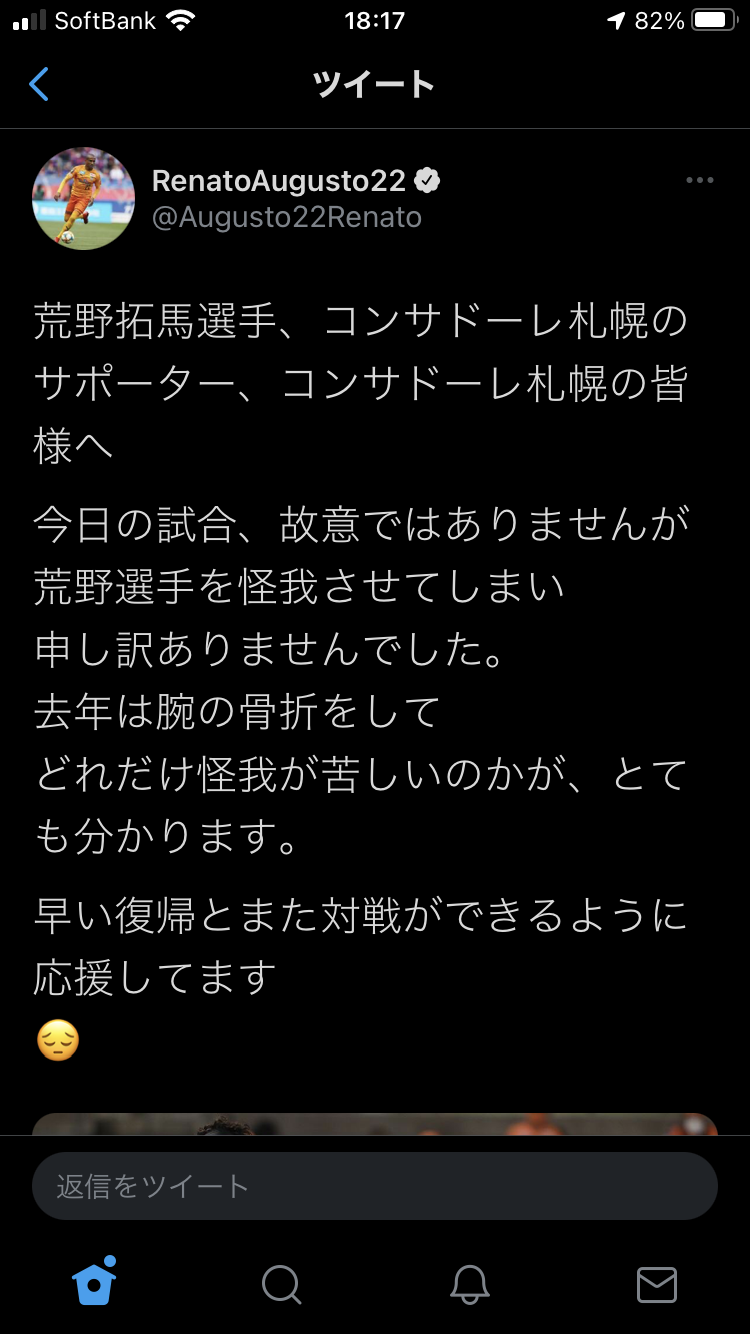Open the image attached to the tweet
The width and height of the screenshot is (750, 1334).
[x=375, y=1124]
